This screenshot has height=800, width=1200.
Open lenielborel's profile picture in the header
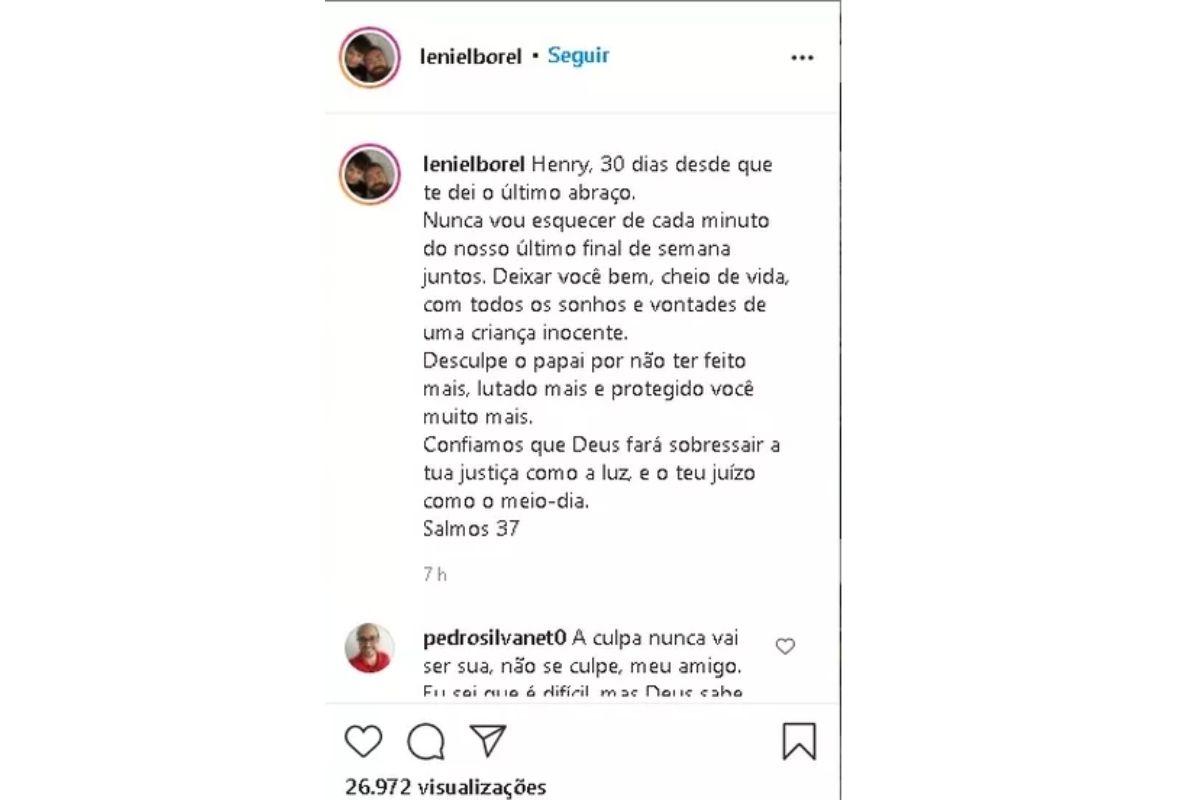(370, 57)
